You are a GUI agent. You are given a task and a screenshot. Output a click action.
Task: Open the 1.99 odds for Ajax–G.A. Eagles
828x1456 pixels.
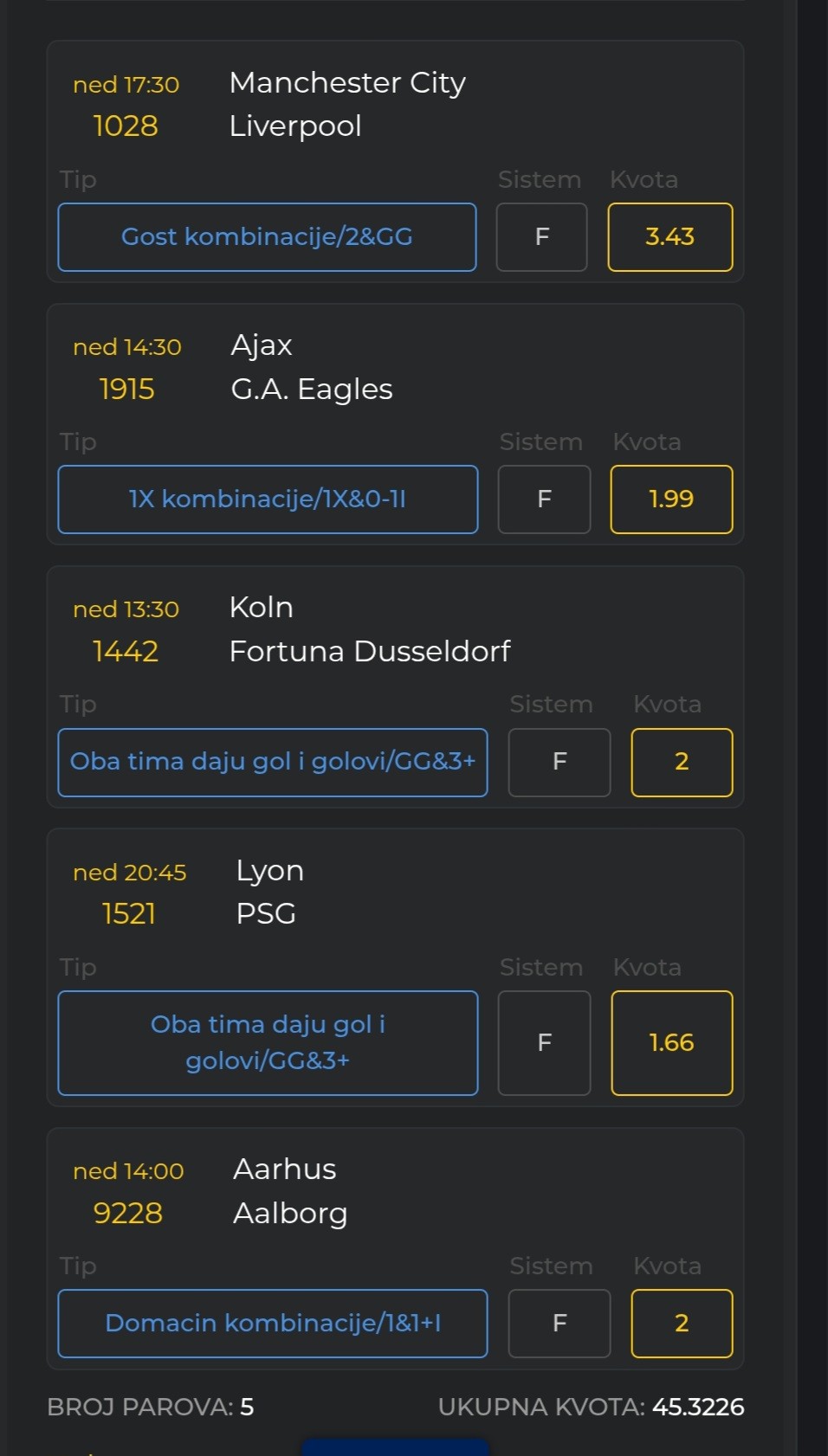(671, 499)
